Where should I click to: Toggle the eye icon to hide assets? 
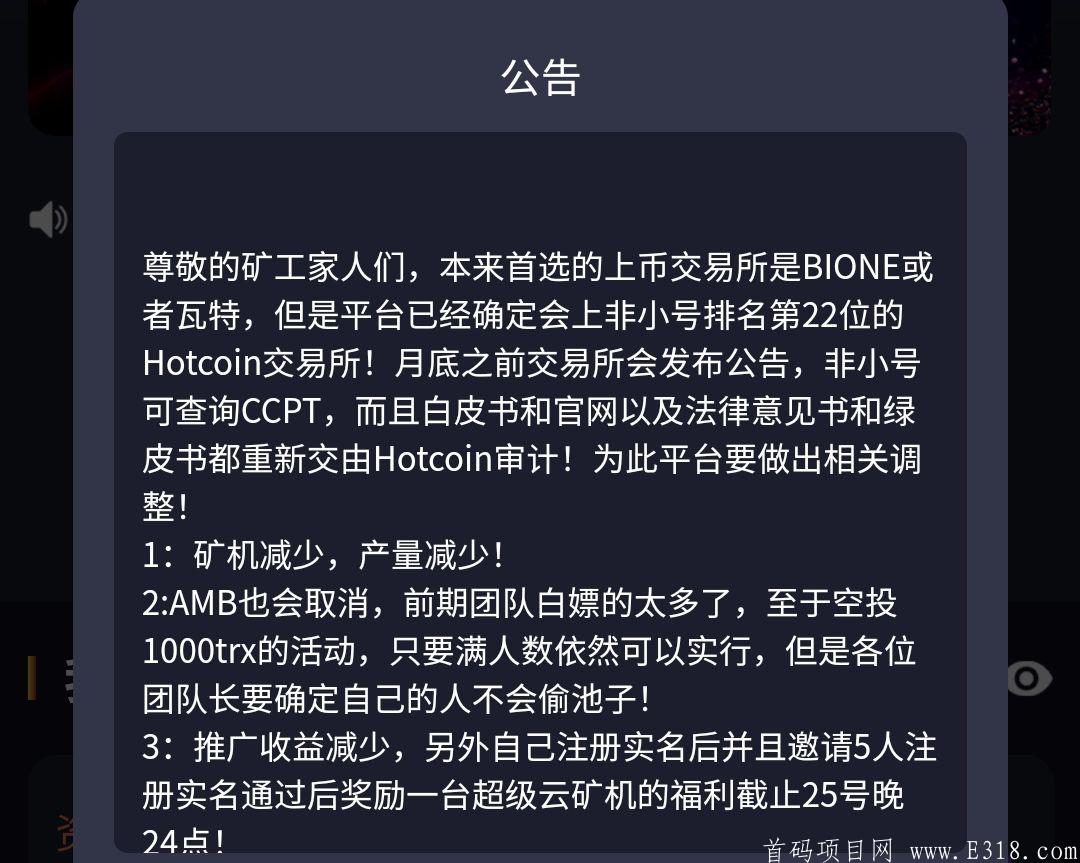click(x=1027, y=679)
